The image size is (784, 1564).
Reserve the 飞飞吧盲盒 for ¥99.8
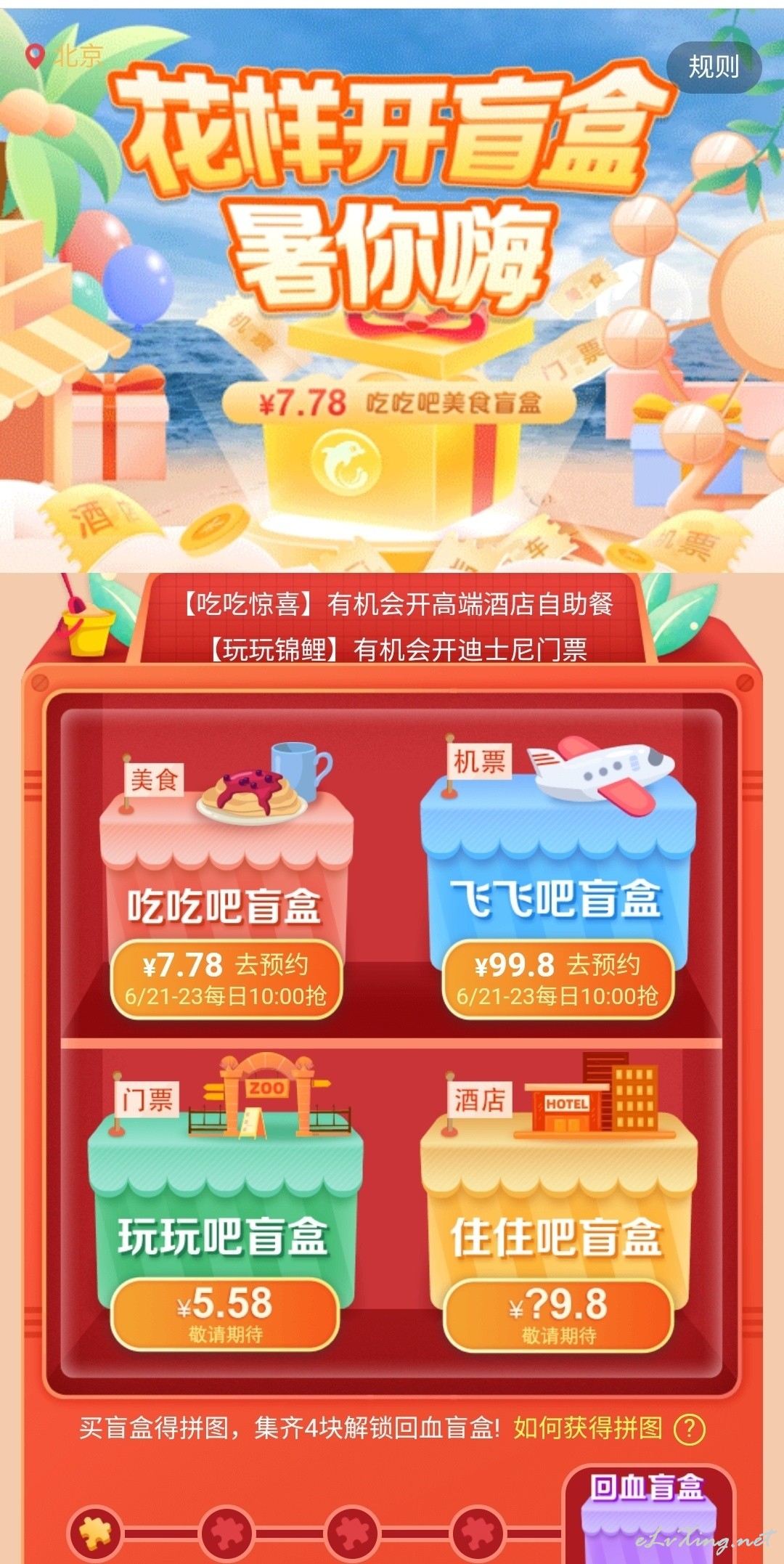coord(558,978)
